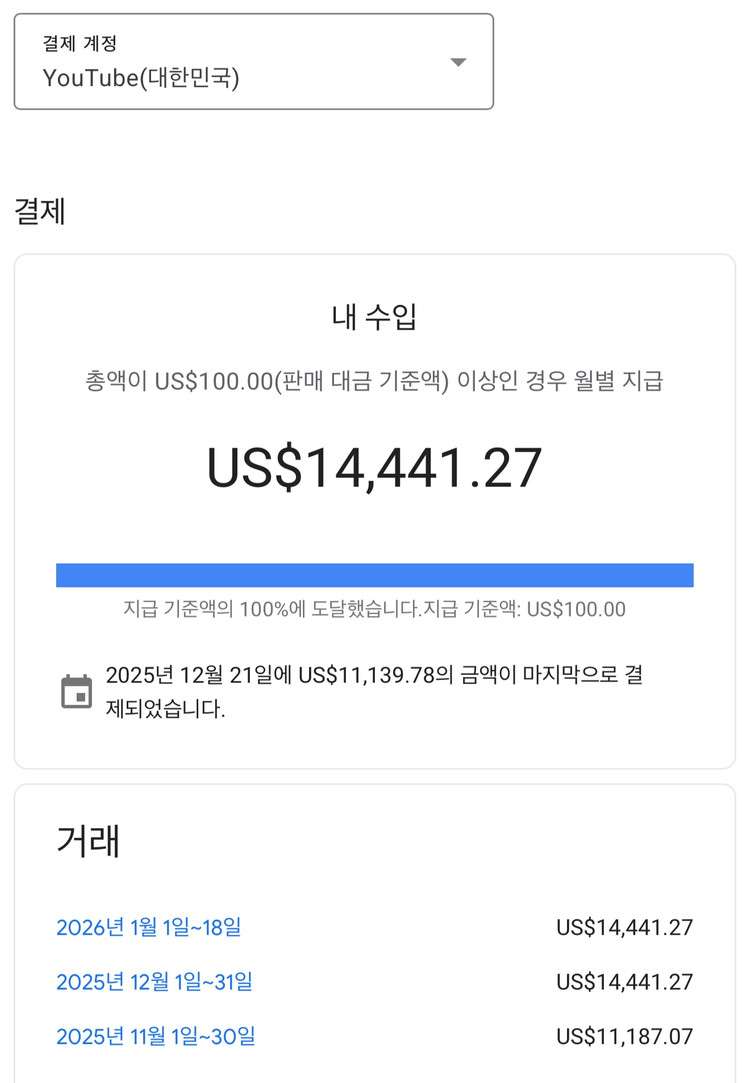
Task: Click the payment threshold progress bar
Action: coord(375,574)
